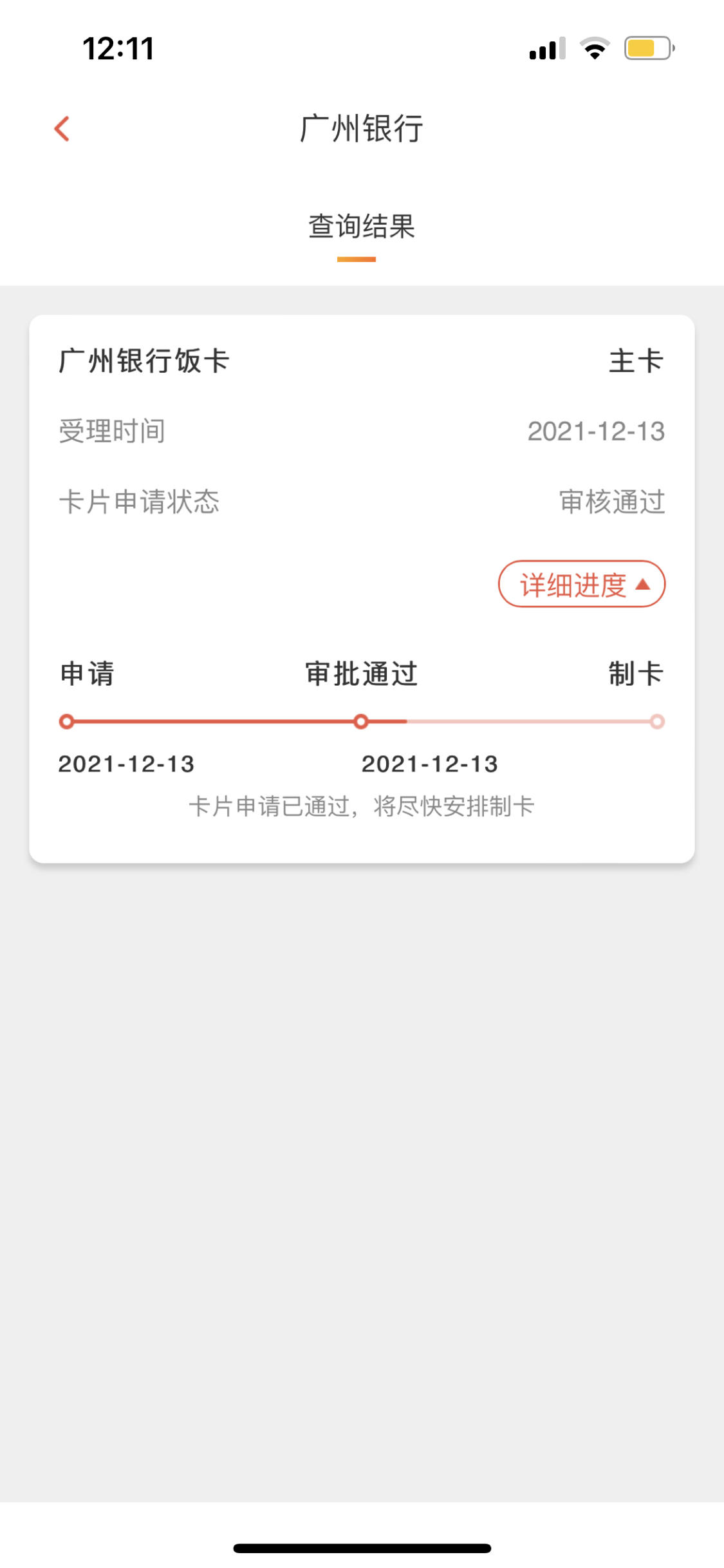Go back using the red arrow
The width and height of the screenshot is (724, 1568).
[x=62, y=129]
